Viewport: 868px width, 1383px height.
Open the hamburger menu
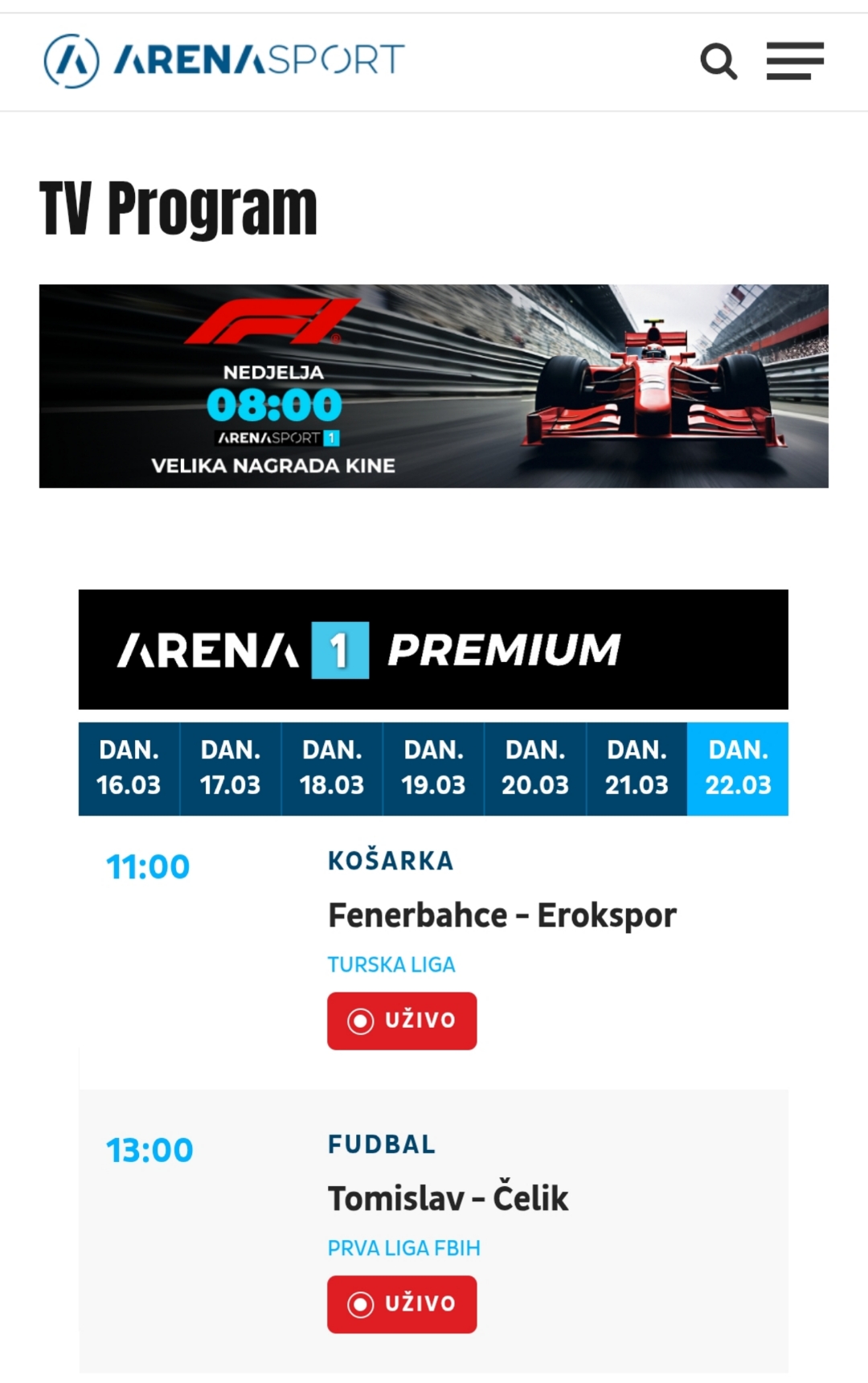coord(795,61)
